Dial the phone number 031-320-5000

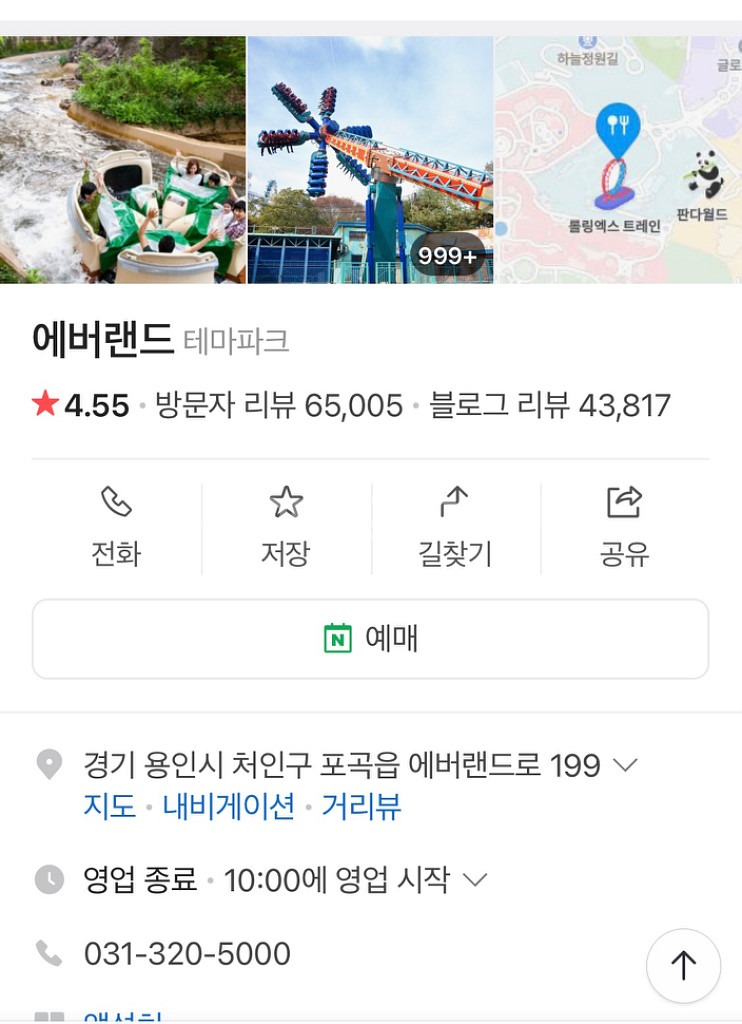[x=187, y=954]
